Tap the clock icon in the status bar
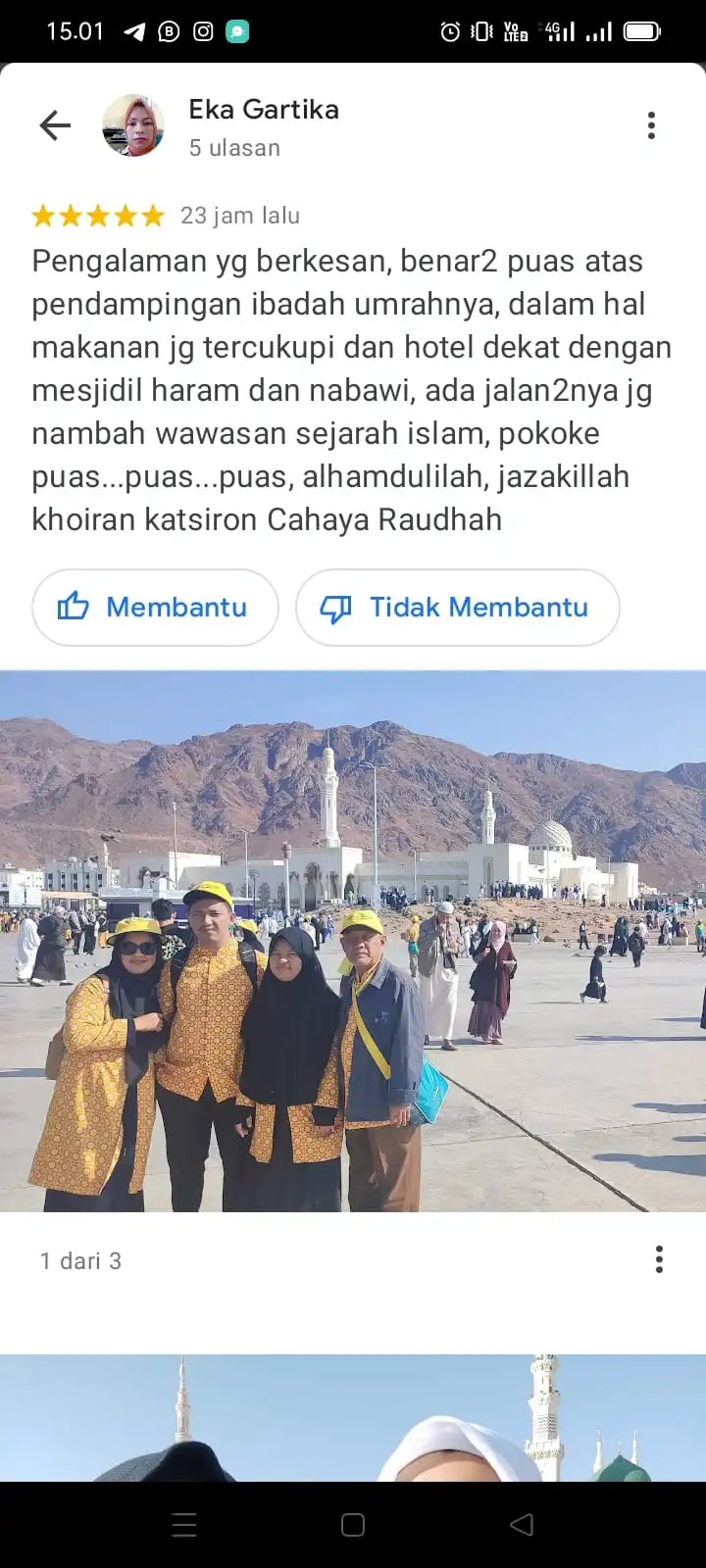 click(450, 31)
